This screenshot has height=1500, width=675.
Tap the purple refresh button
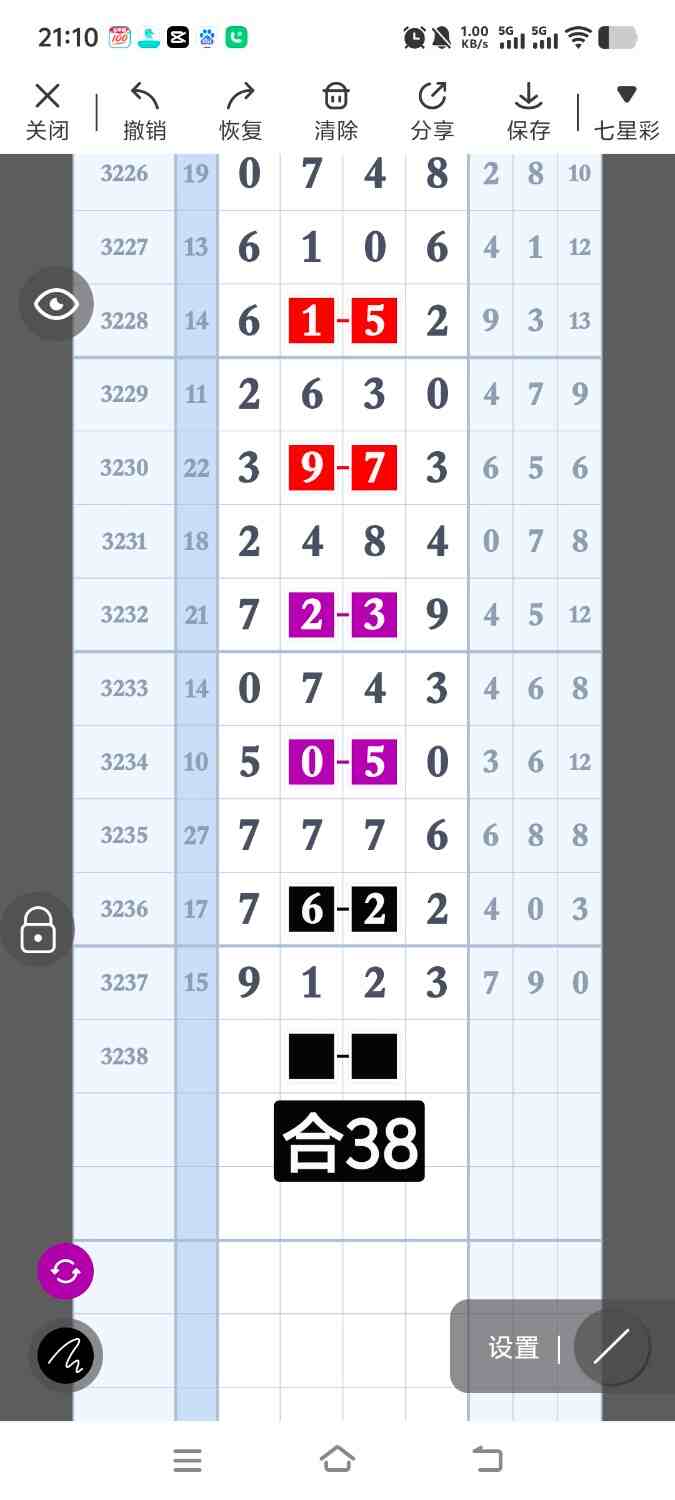click(x=65, y=1271)
